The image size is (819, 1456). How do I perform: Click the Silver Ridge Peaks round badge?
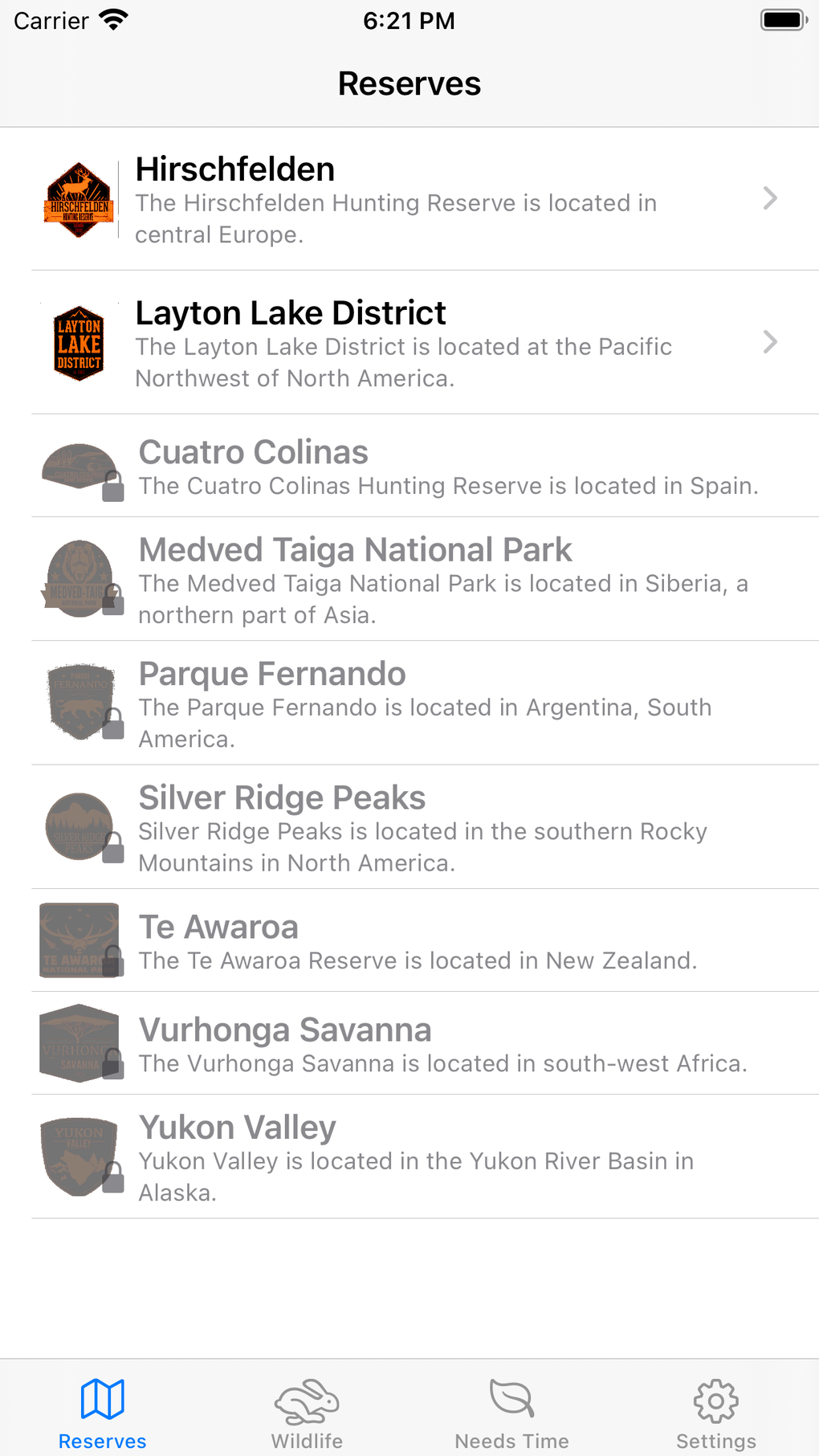click(x=80, y=826)
